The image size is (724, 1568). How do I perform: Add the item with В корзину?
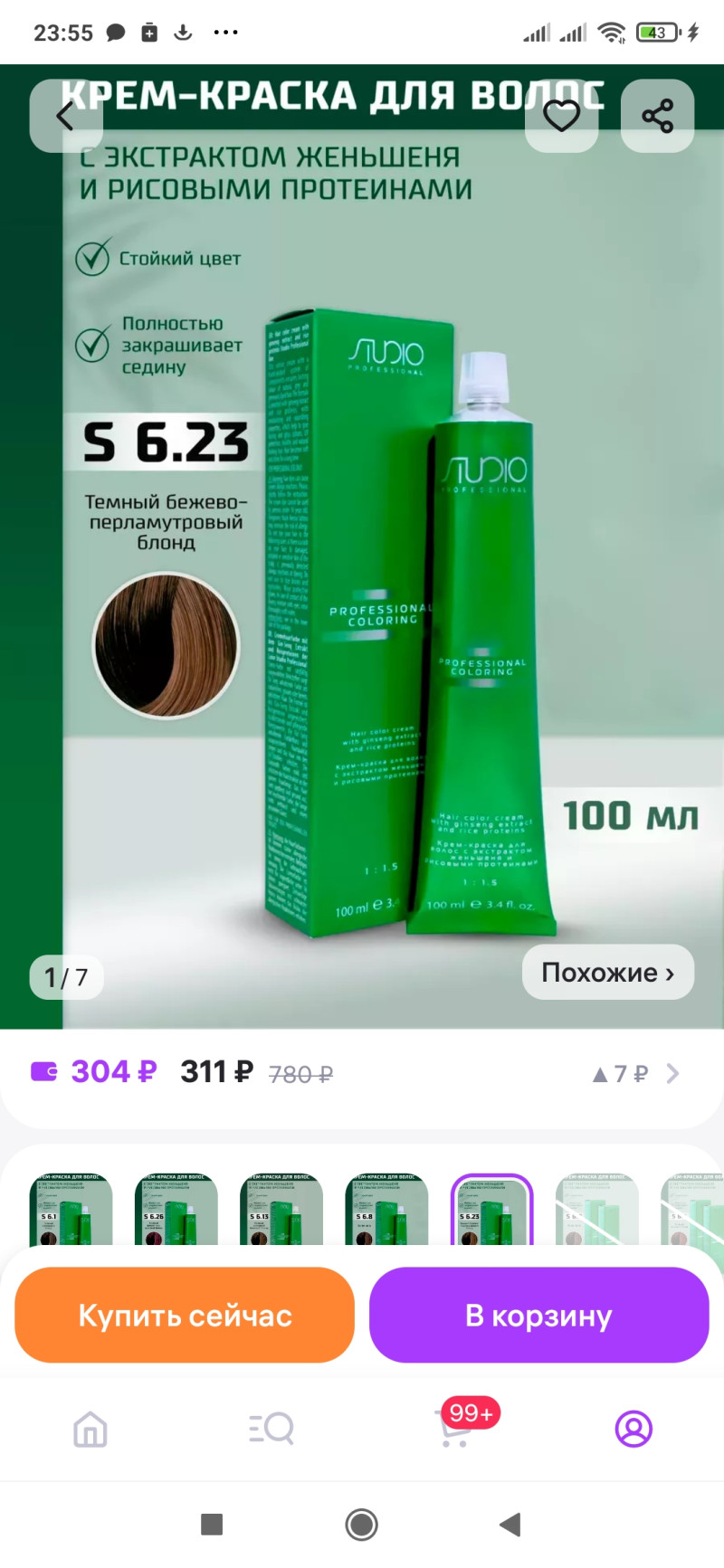click(538, 1315)
